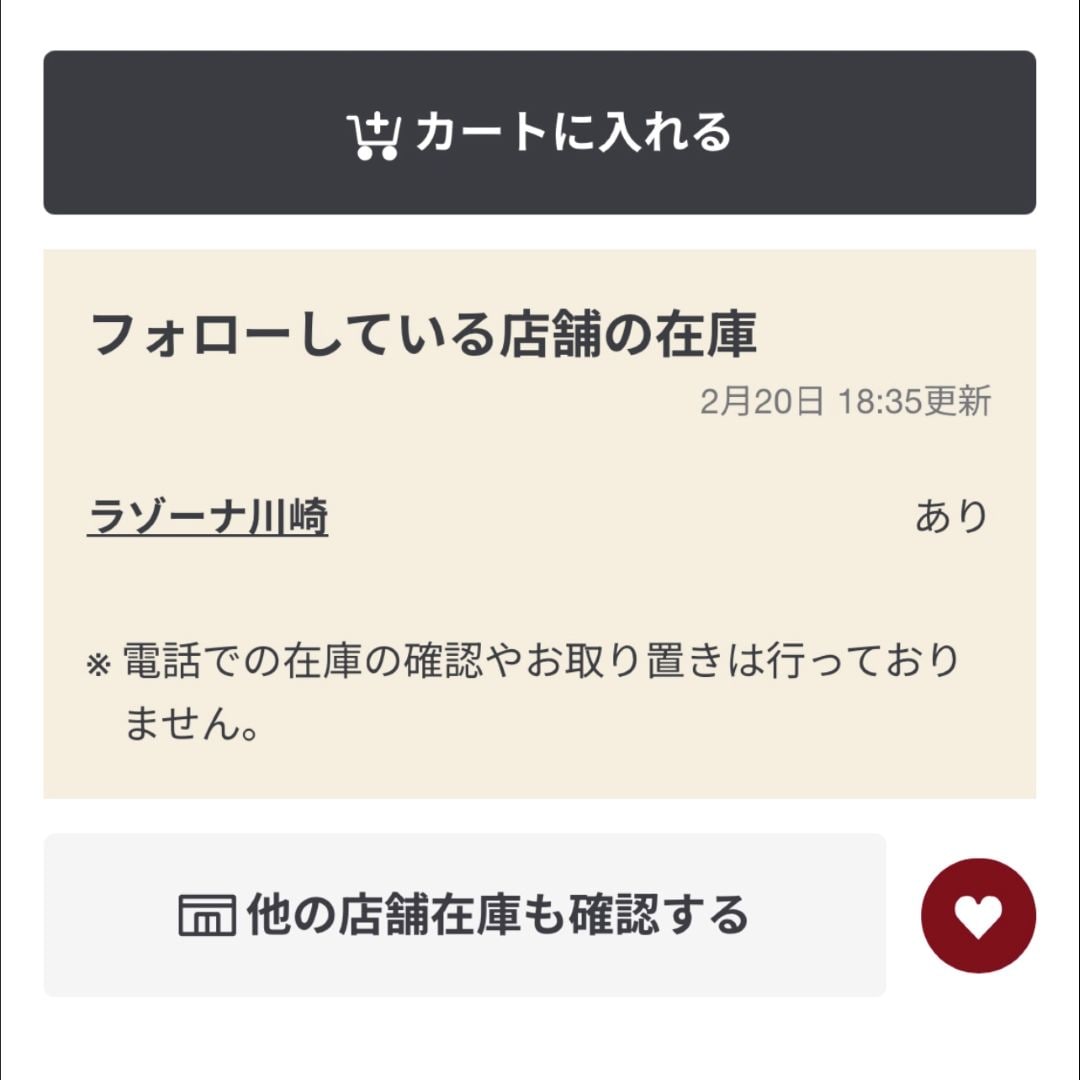Open the ラゾーナ川崎 store link
Screen dimensions: 1080x1080
point(208,518)
